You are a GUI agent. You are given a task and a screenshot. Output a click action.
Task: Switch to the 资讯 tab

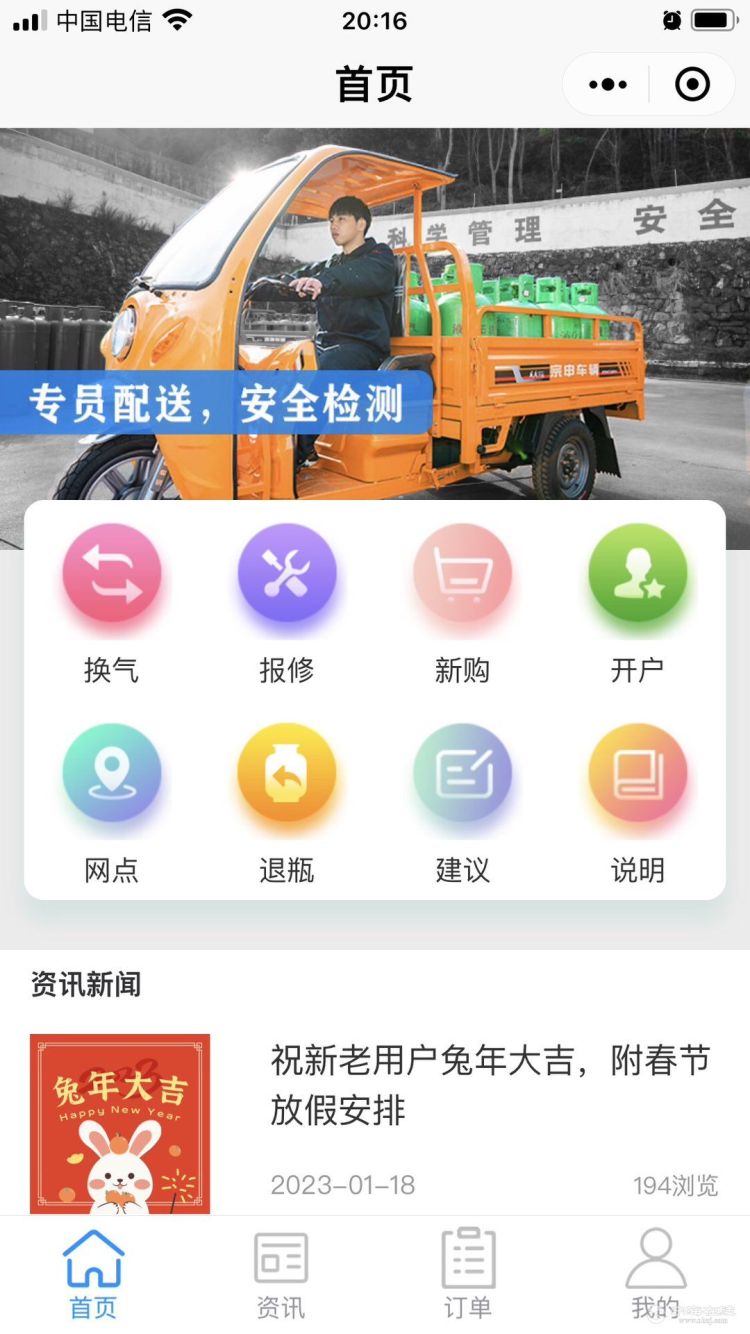(281, 1275)
